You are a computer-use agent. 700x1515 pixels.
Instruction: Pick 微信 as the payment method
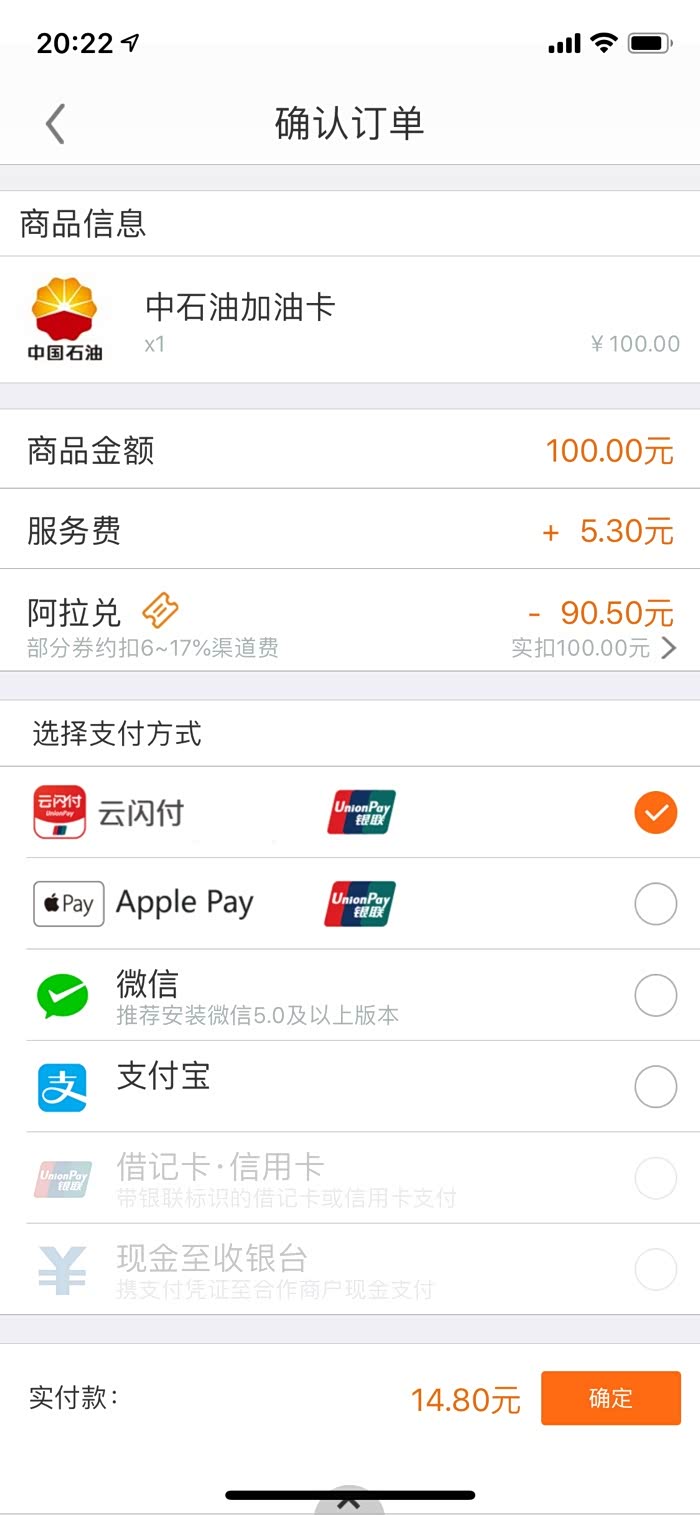[x=655, y=996]
